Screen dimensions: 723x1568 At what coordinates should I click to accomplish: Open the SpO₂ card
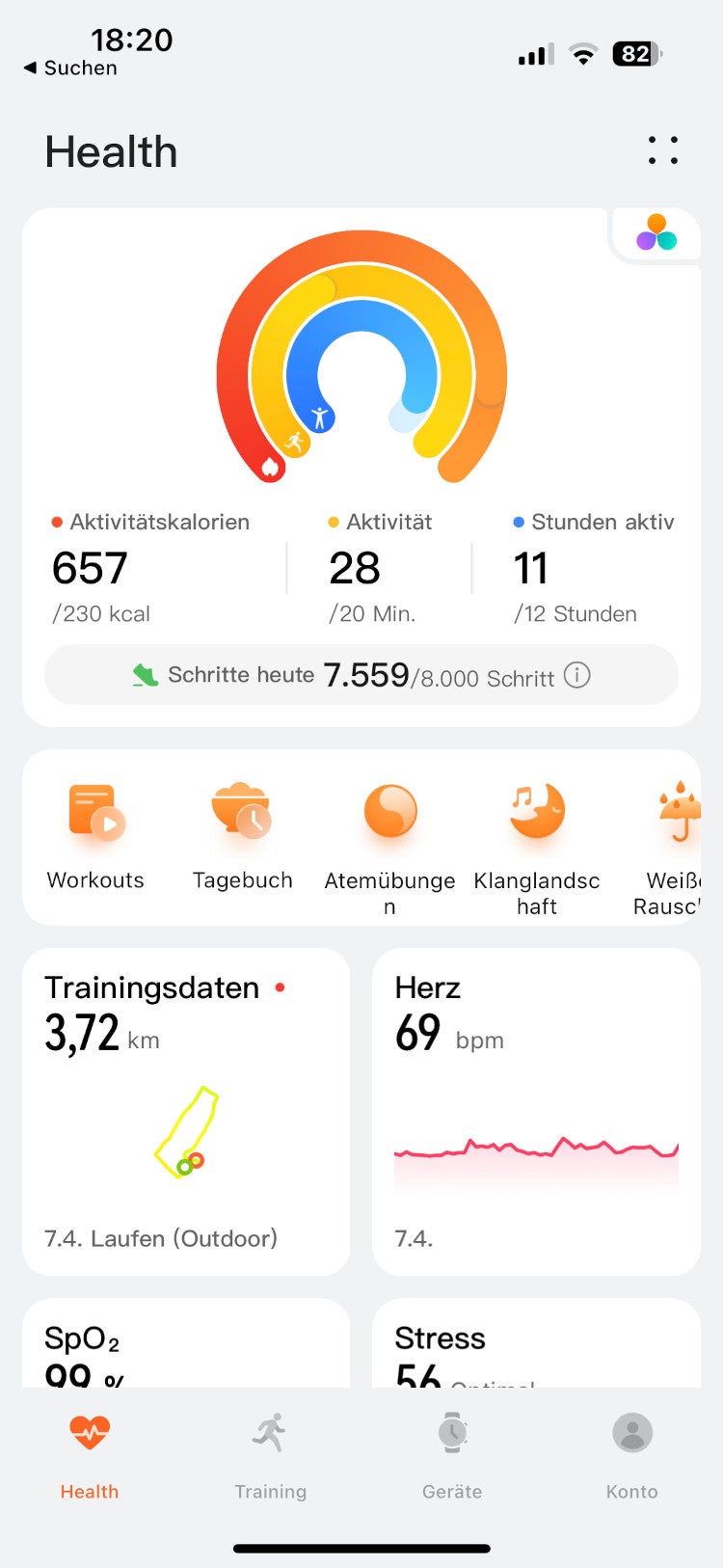186,1344
